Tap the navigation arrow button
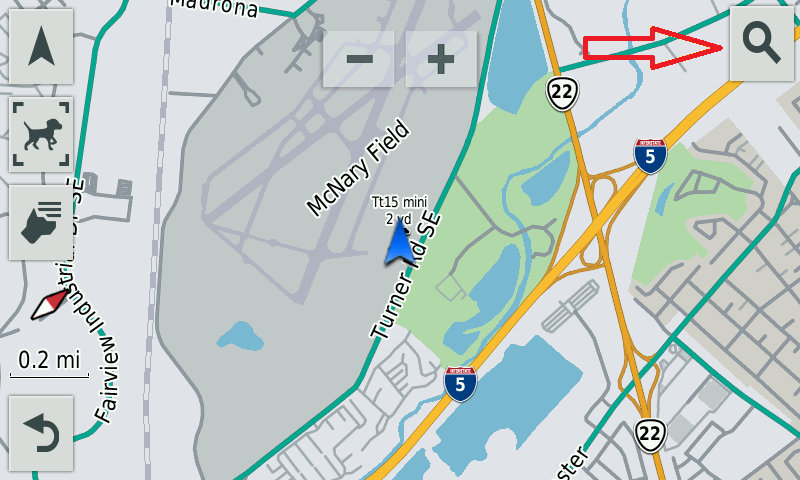Viewport: 800px width, 480px height. click(x=41, y=47)
